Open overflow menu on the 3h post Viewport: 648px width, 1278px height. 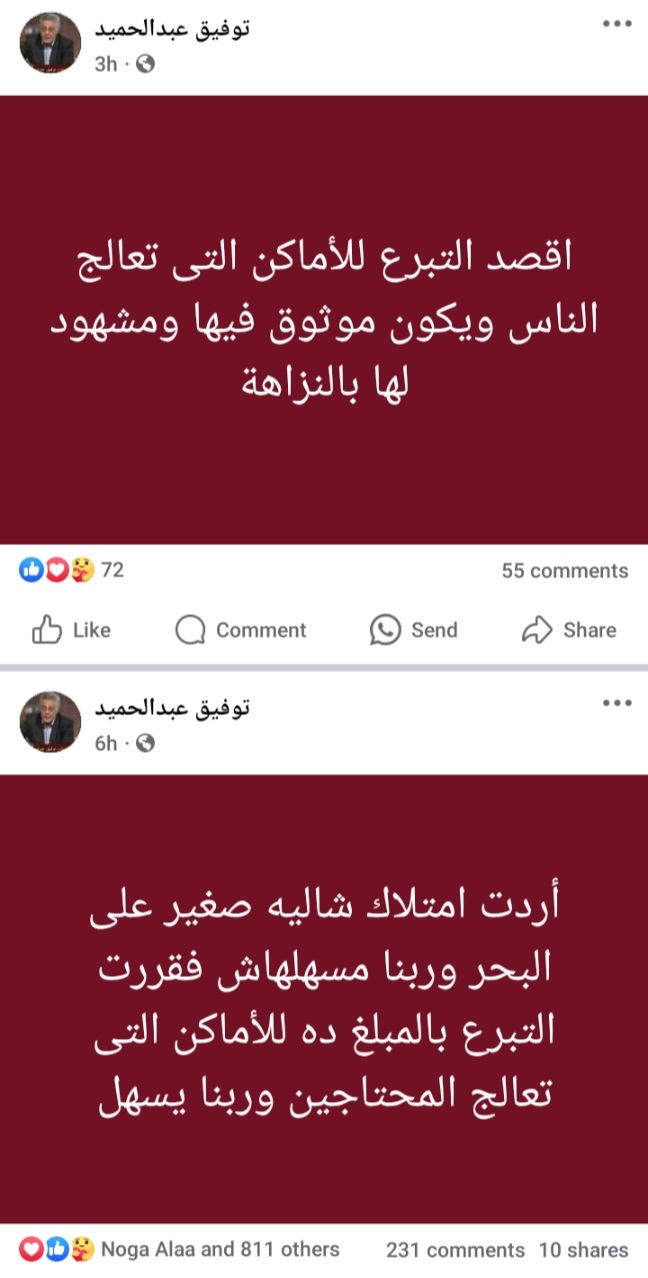[617, 25]
